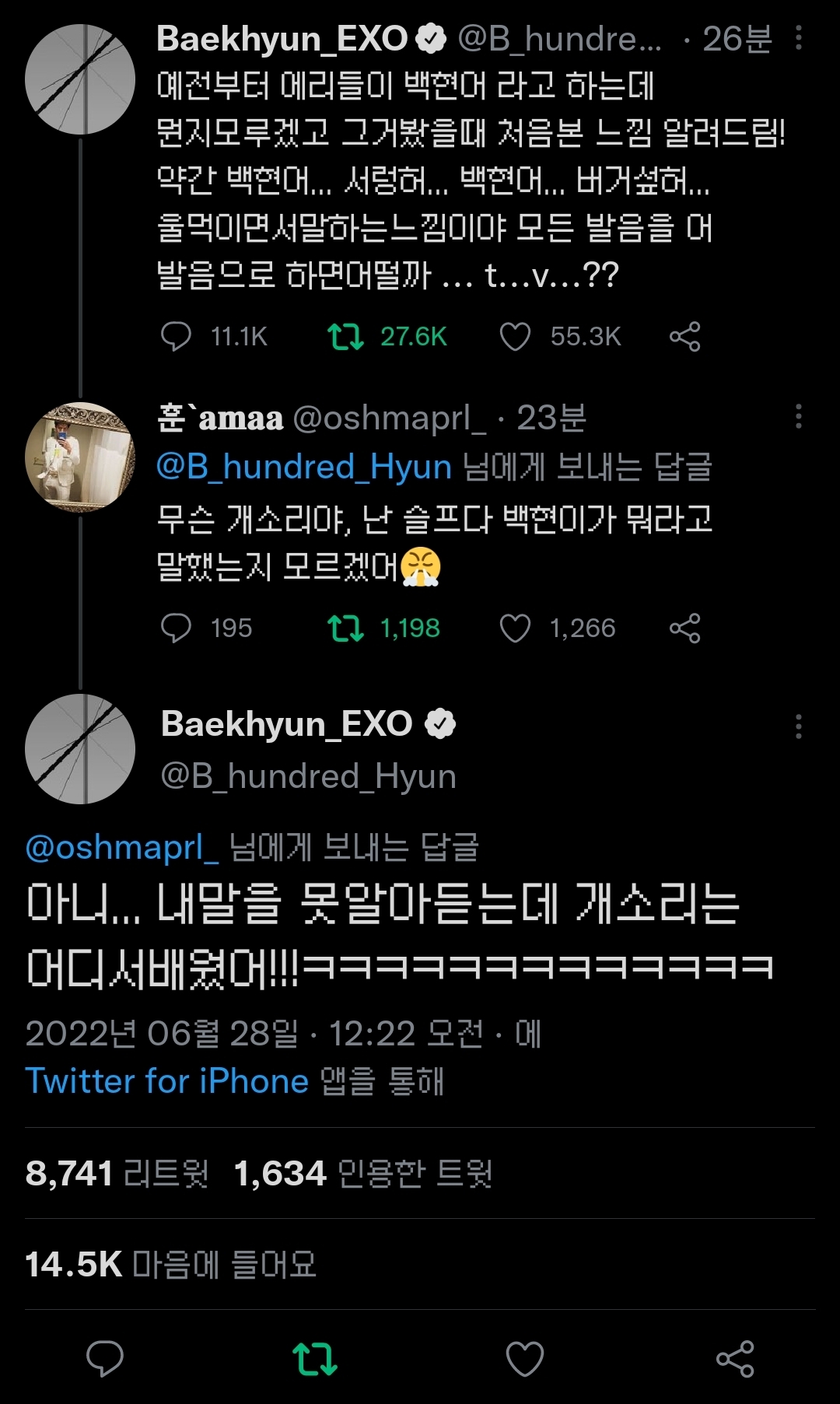Share Baekhyun's first tweet
The width and height of the screenshot is (840, 1404).
[684, 335]
